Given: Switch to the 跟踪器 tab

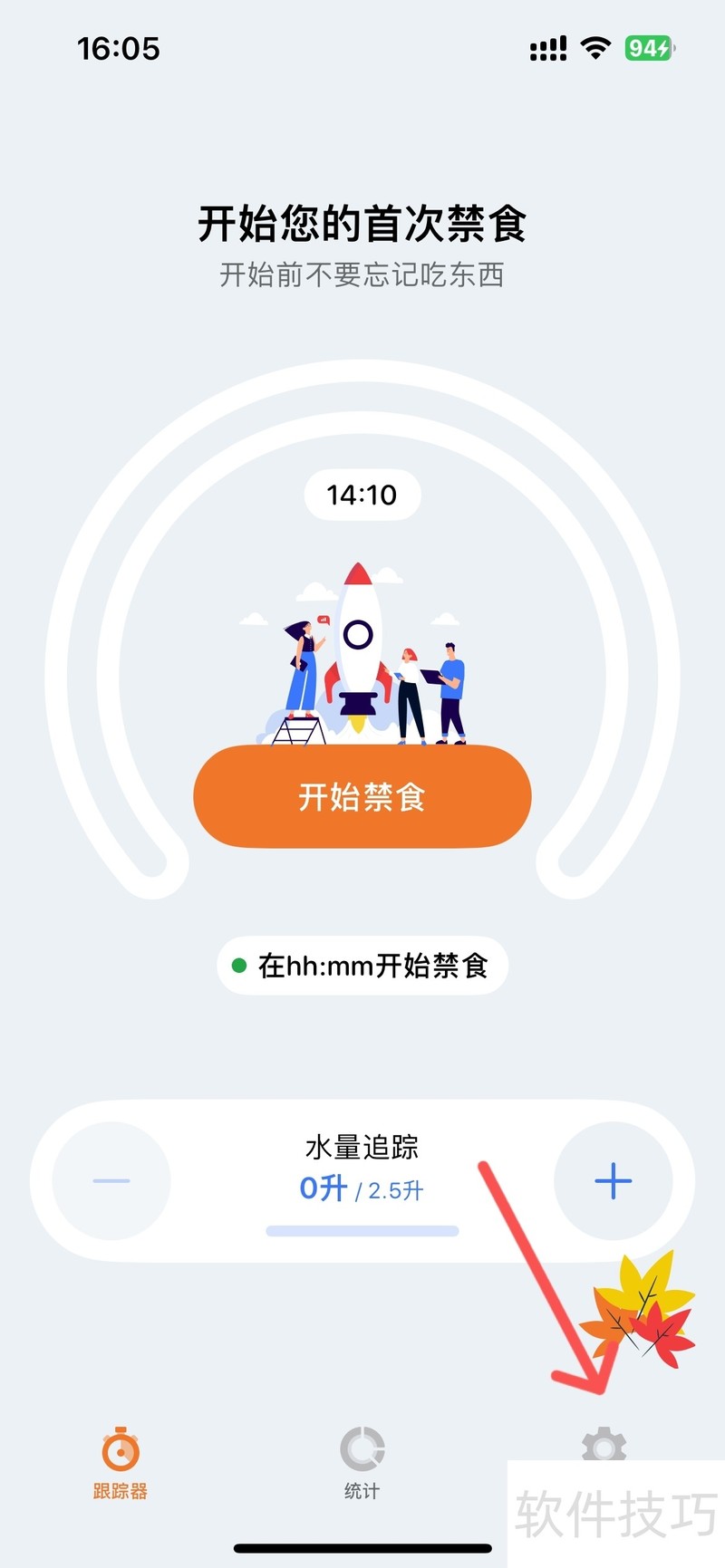Looking at the screenshot, I should pyautogui.click(x=122, y=1467).
